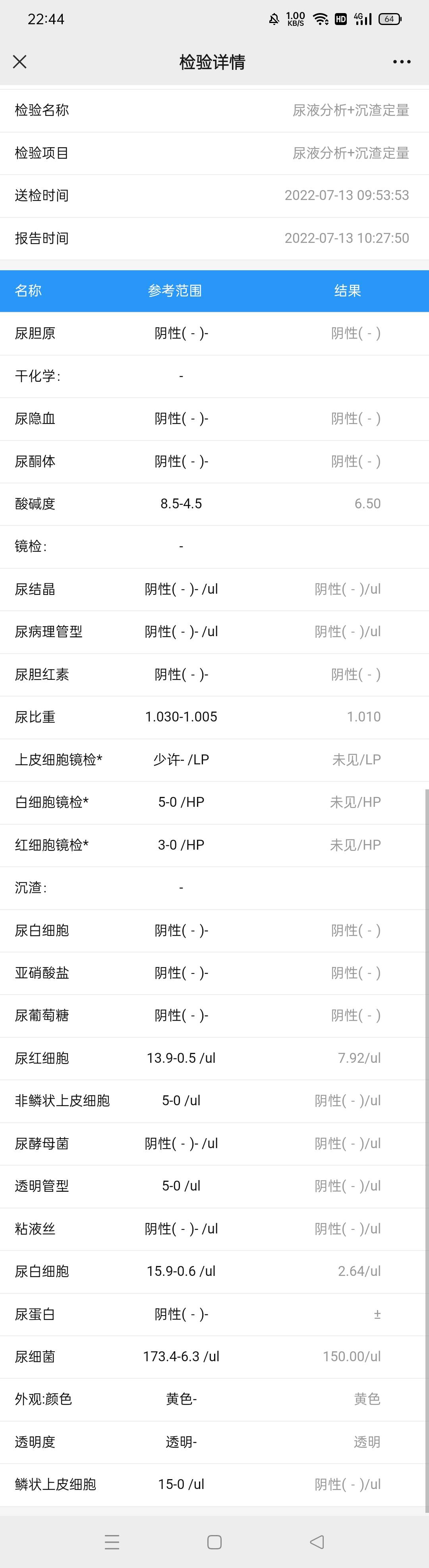Open the recent apps menu button
This screenshot has width=429, height=1568.
tap(112, 1541)
